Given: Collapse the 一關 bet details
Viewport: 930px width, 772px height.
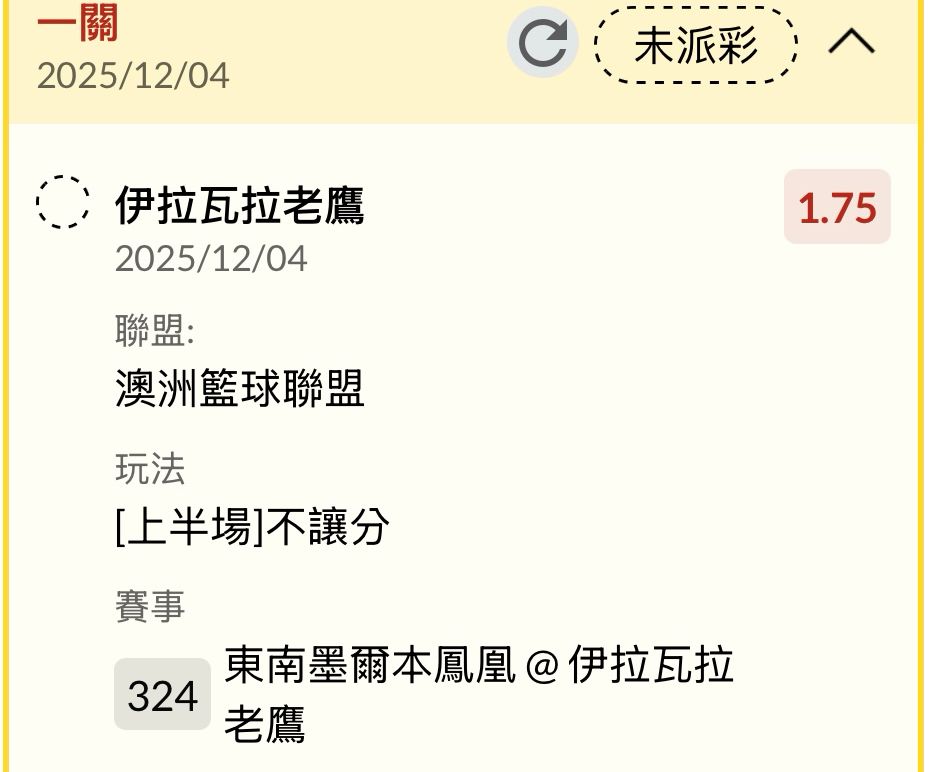Looking at the screenshot, I should tap(852, 42).
